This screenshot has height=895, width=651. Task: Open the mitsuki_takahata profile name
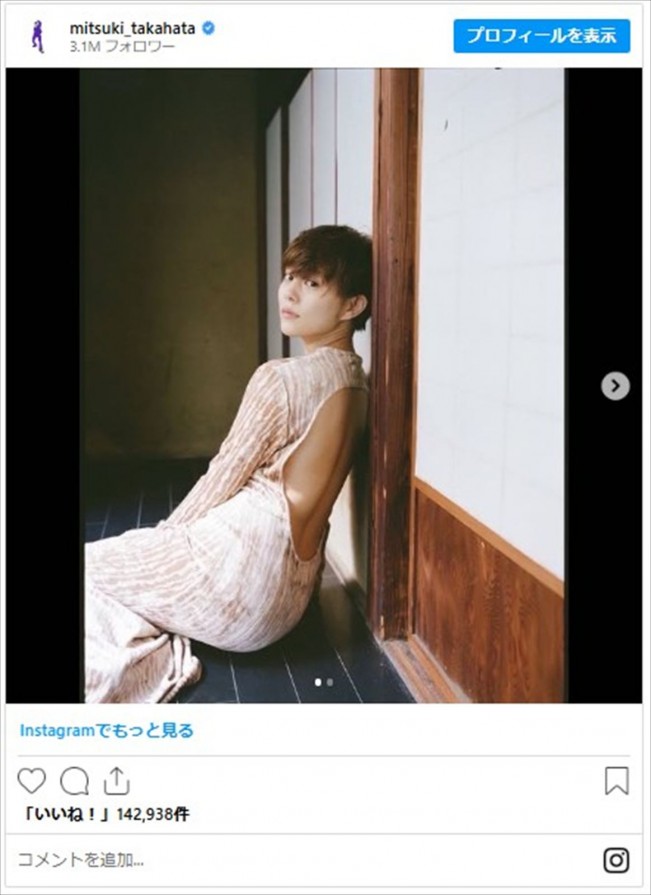(x=133, y=28)
